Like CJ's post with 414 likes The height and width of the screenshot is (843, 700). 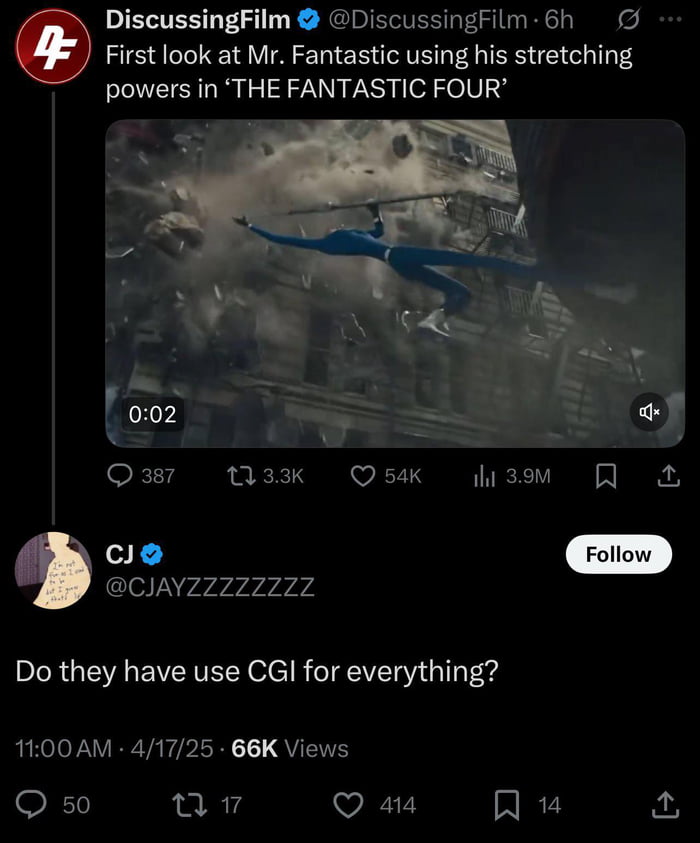[x=348, y=804]
